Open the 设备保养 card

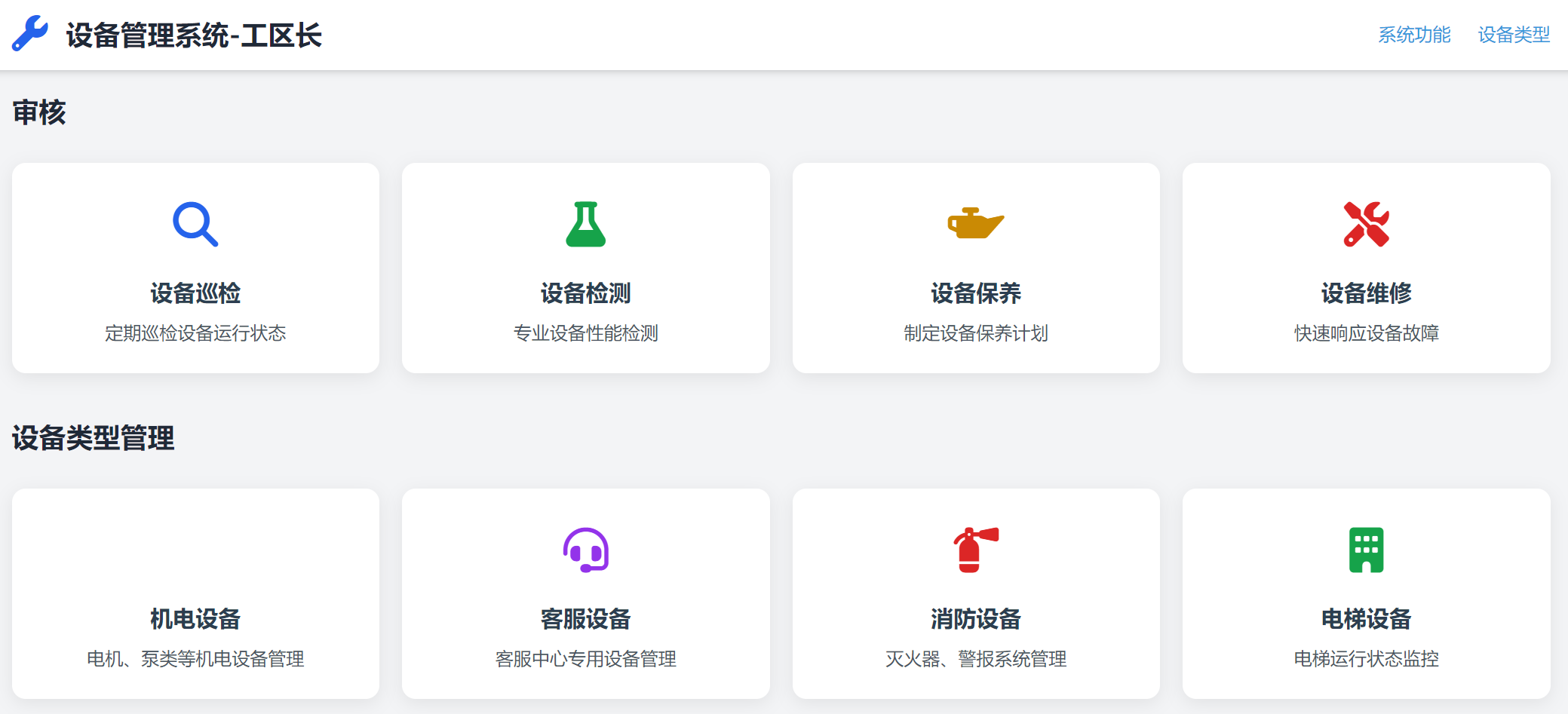tap(975, 268)
